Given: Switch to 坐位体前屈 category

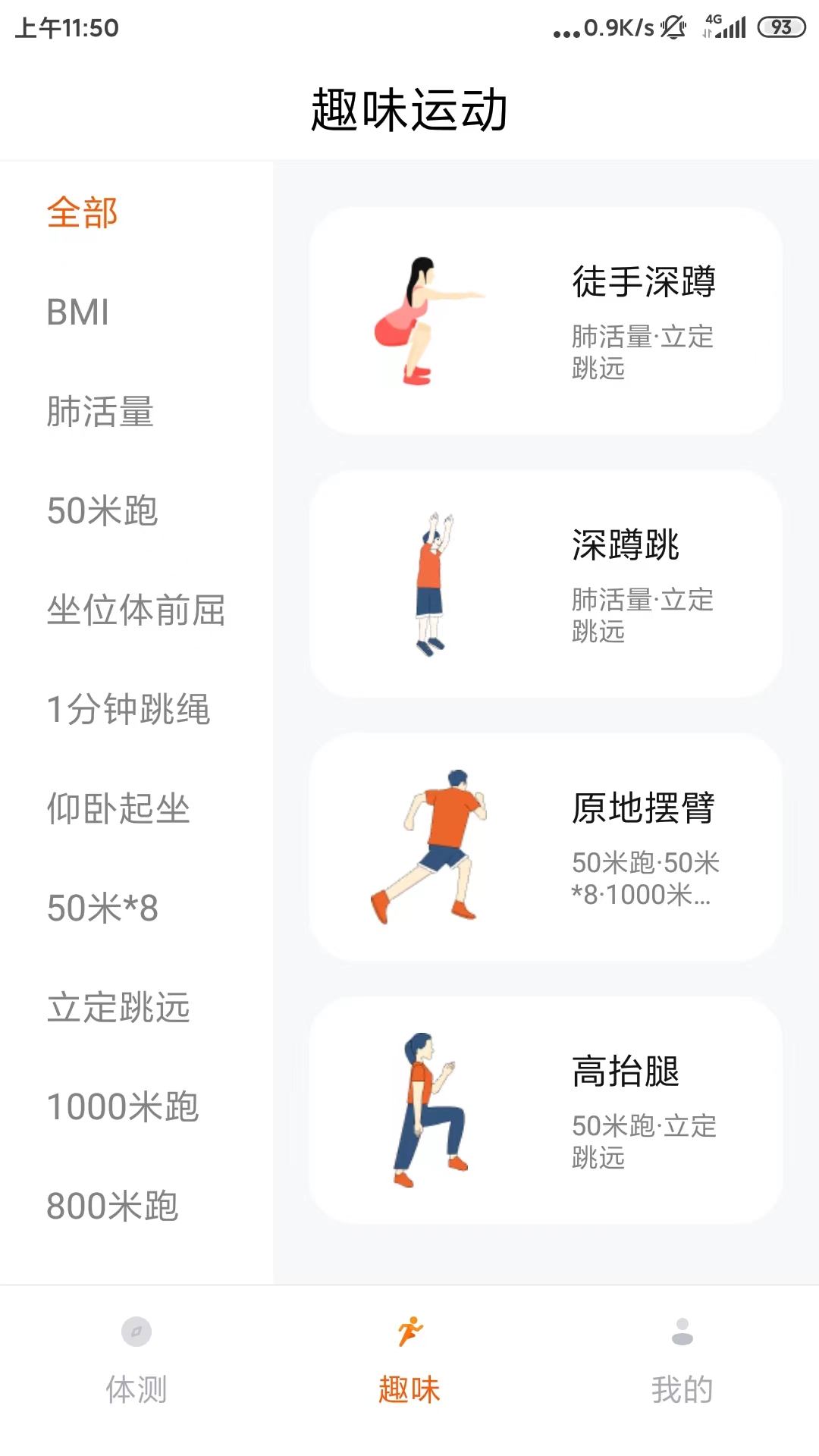Looking at the screenshot, I should [x=136, y=610].
